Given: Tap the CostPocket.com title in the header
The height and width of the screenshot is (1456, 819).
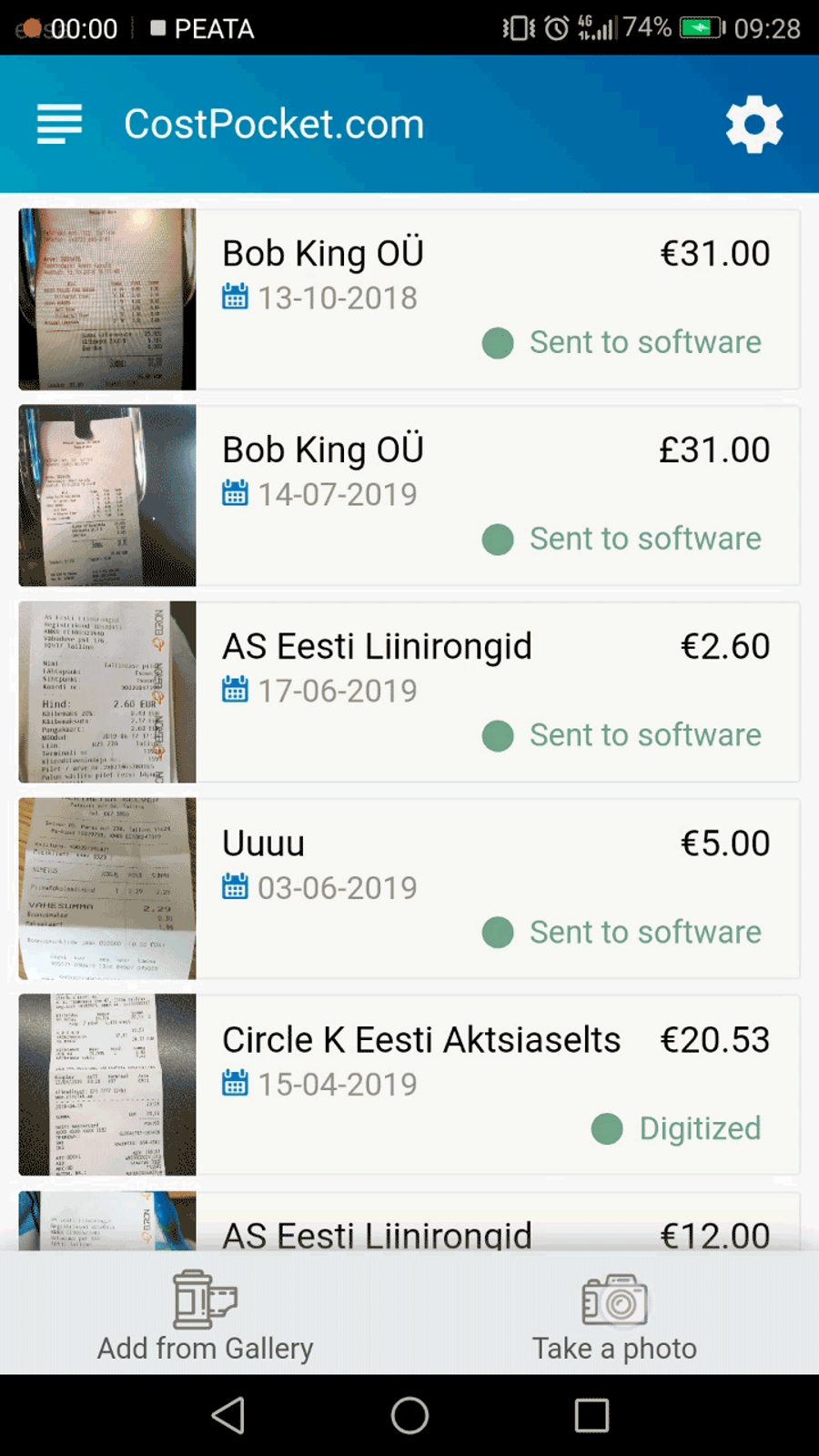Looking at the screenshot, I should [273, 124].
